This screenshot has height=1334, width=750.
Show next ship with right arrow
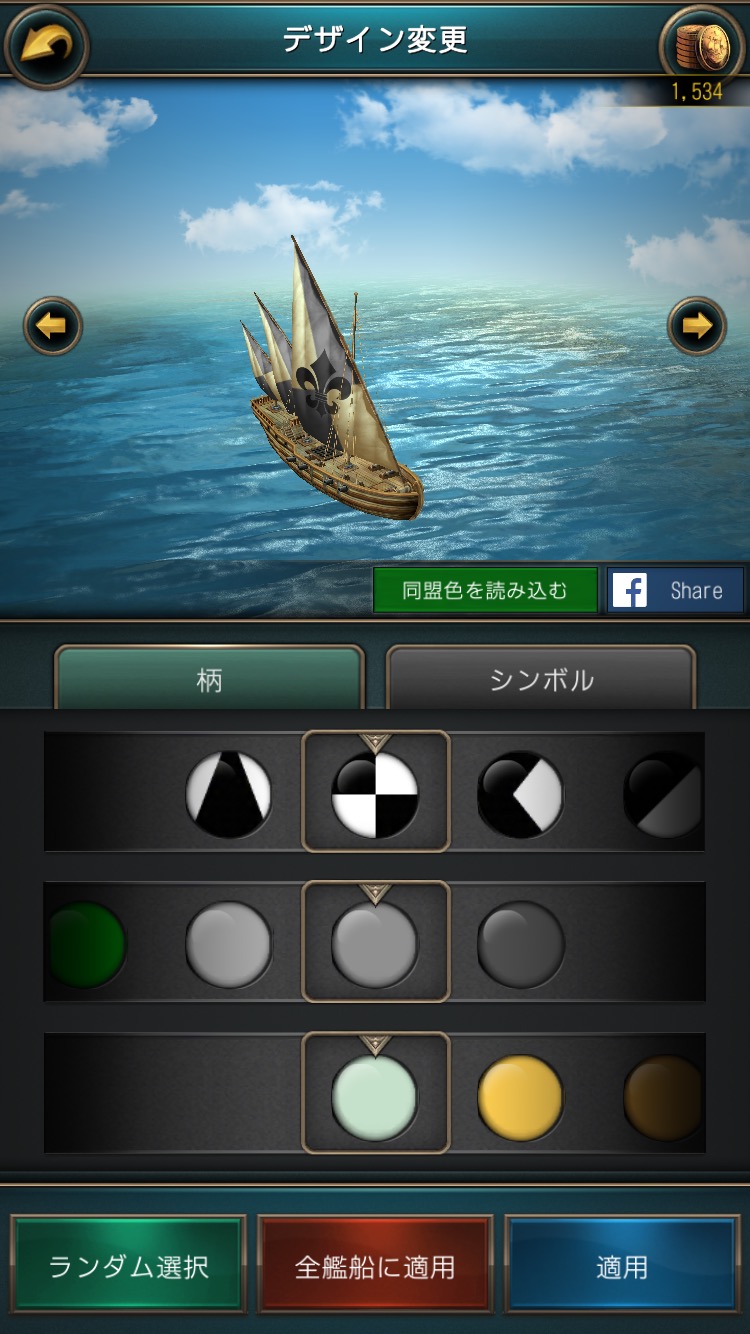(x=697, y=326)
